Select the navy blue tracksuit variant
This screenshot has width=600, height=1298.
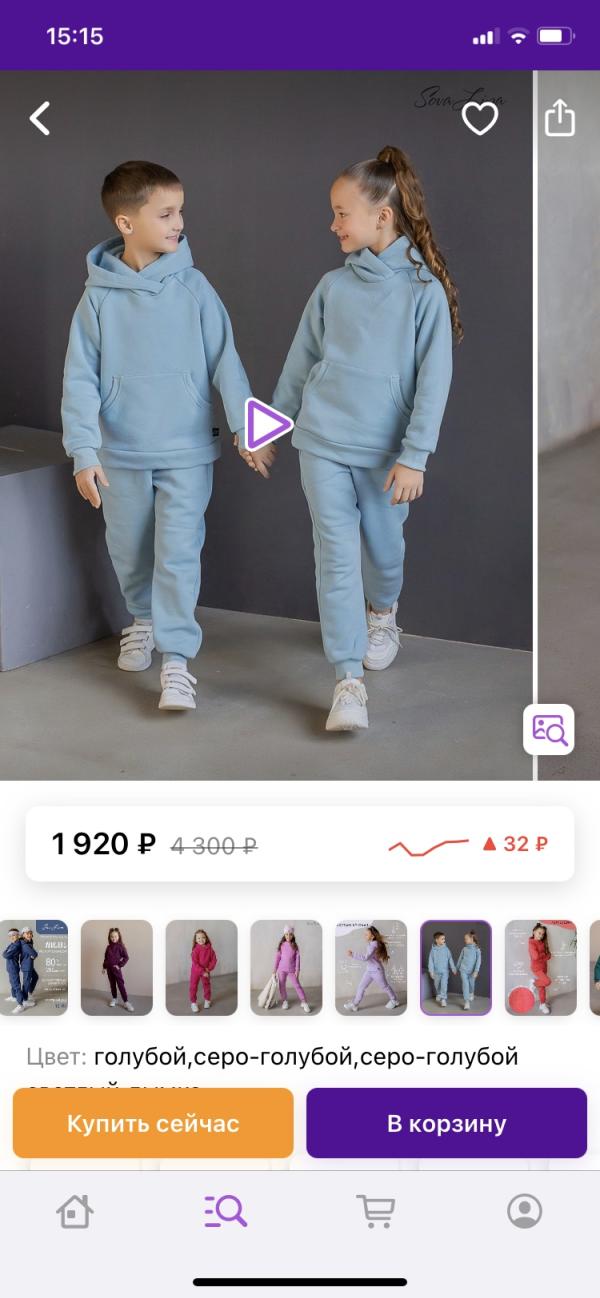tap(33, 968)
